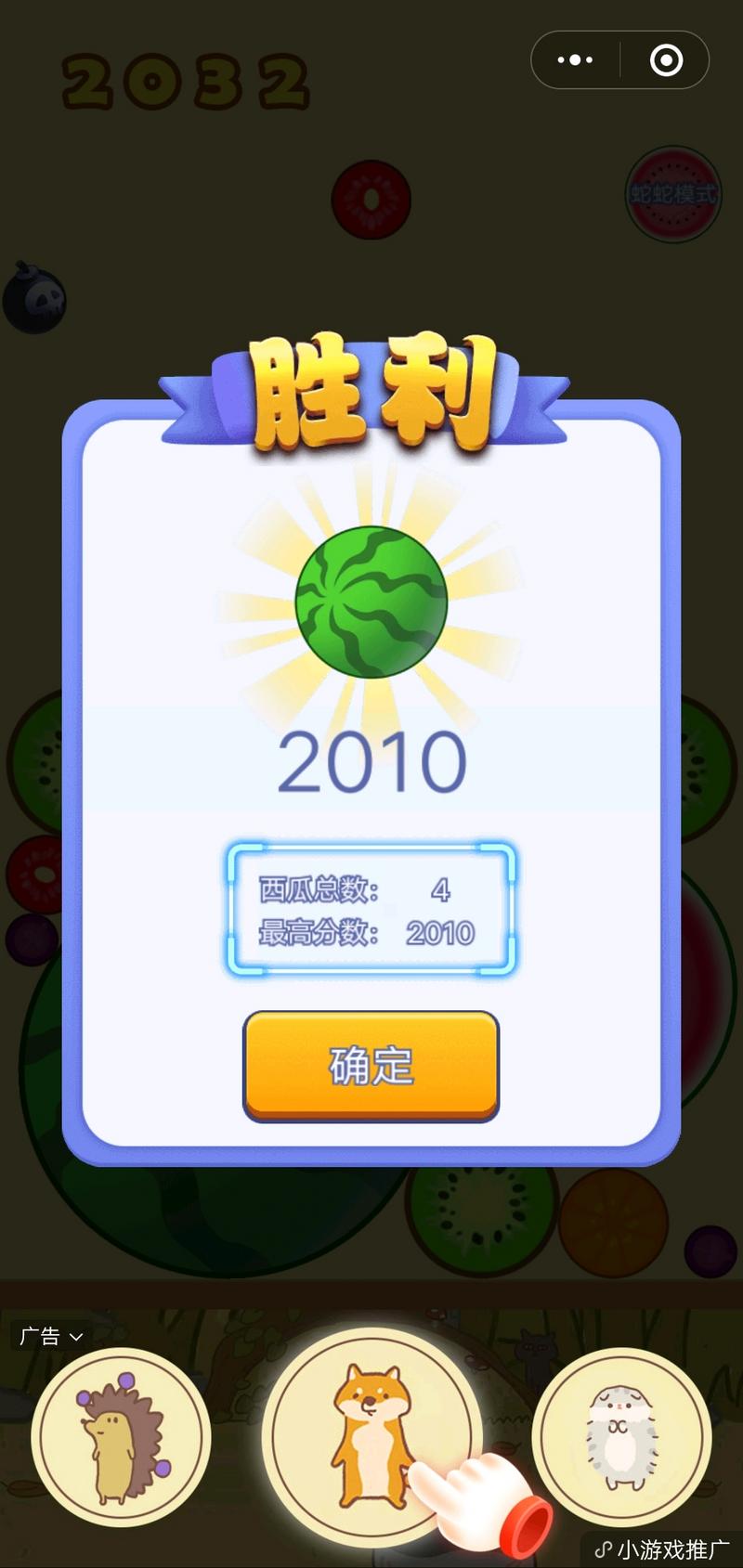Viewport: 743px width, 1568px height.
Task: Select the hedgehog character in the ad
Action: point(121,1436)
